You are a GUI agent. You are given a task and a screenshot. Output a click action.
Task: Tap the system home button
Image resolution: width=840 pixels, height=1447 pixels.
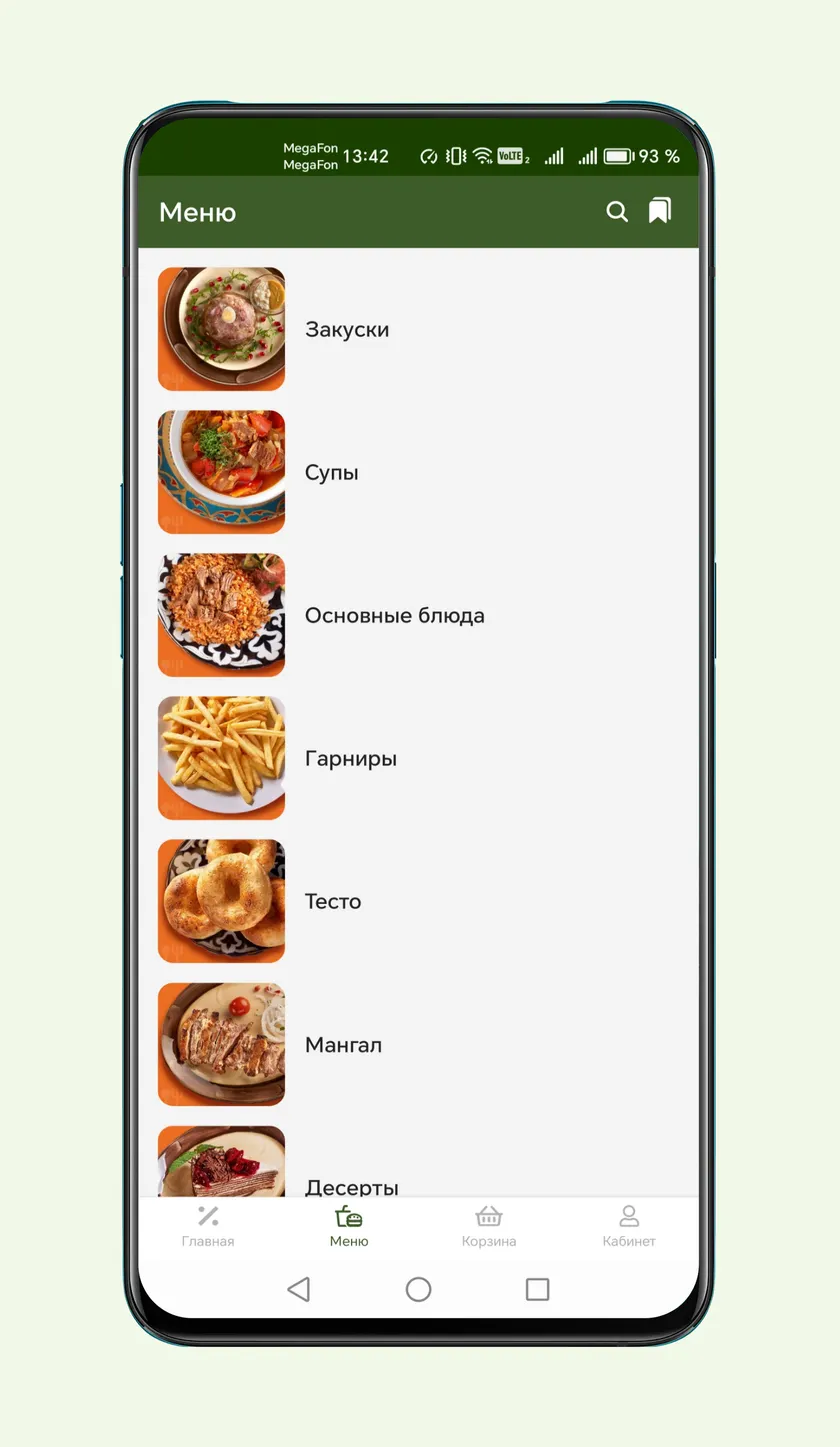[x=418, y=1289]
